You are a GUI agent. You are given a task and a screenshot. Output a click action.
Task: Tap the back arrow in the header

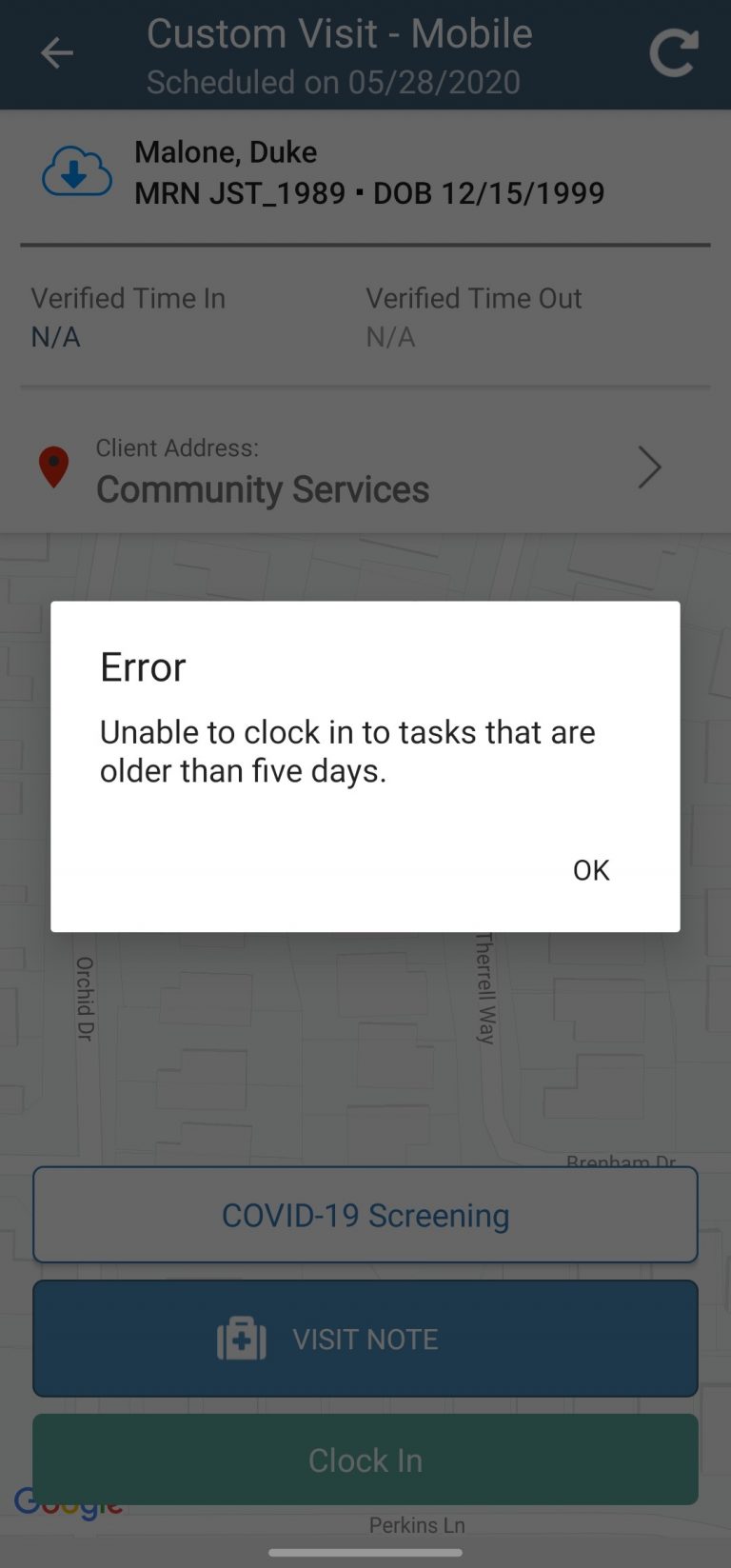point(57,53)
